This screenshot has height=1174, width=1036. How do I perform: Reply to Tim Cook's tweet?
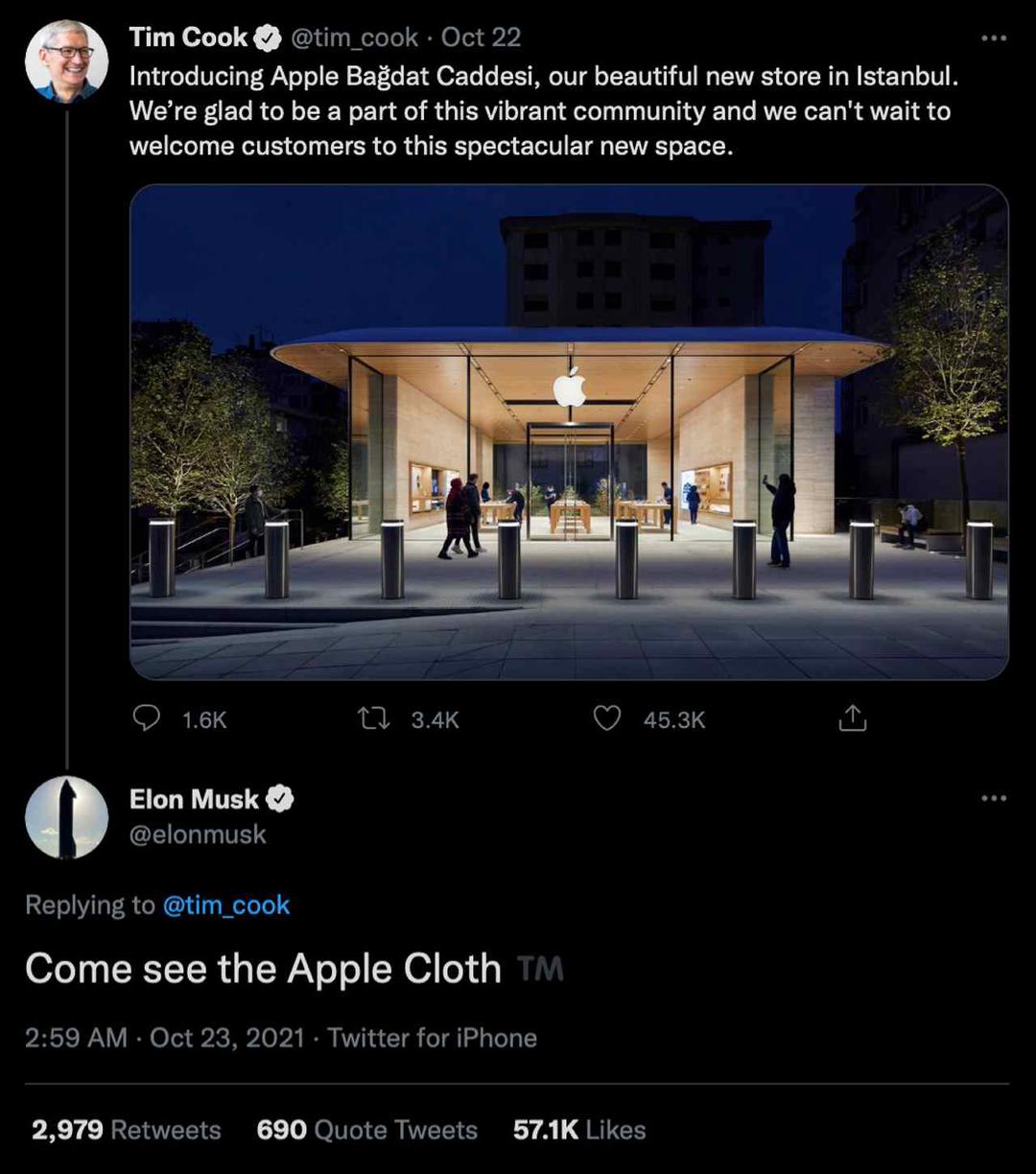147,718
